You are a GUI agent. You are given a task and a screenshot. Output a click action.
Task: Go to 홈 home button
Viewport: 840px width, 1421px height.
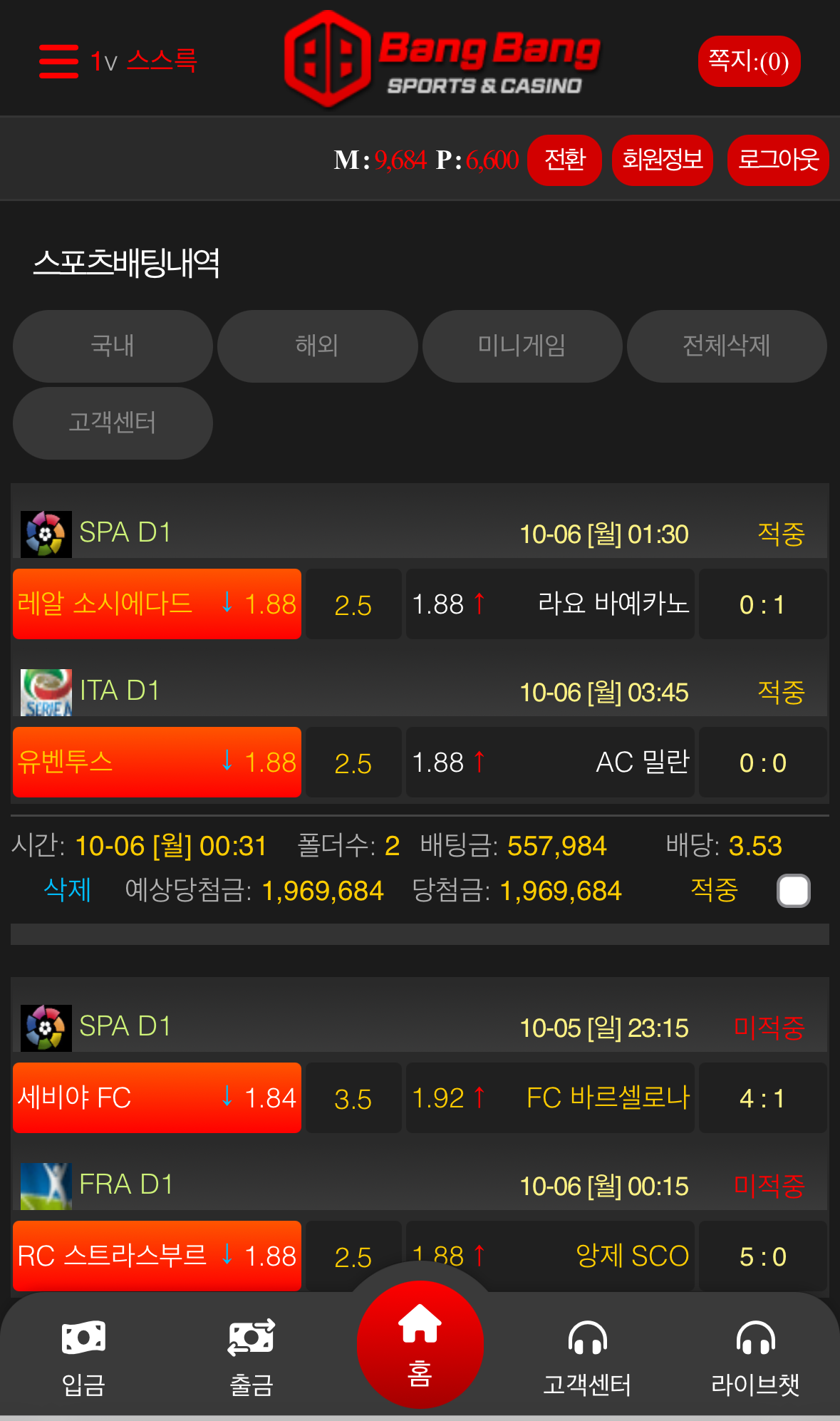click(x=420, y=1345)
